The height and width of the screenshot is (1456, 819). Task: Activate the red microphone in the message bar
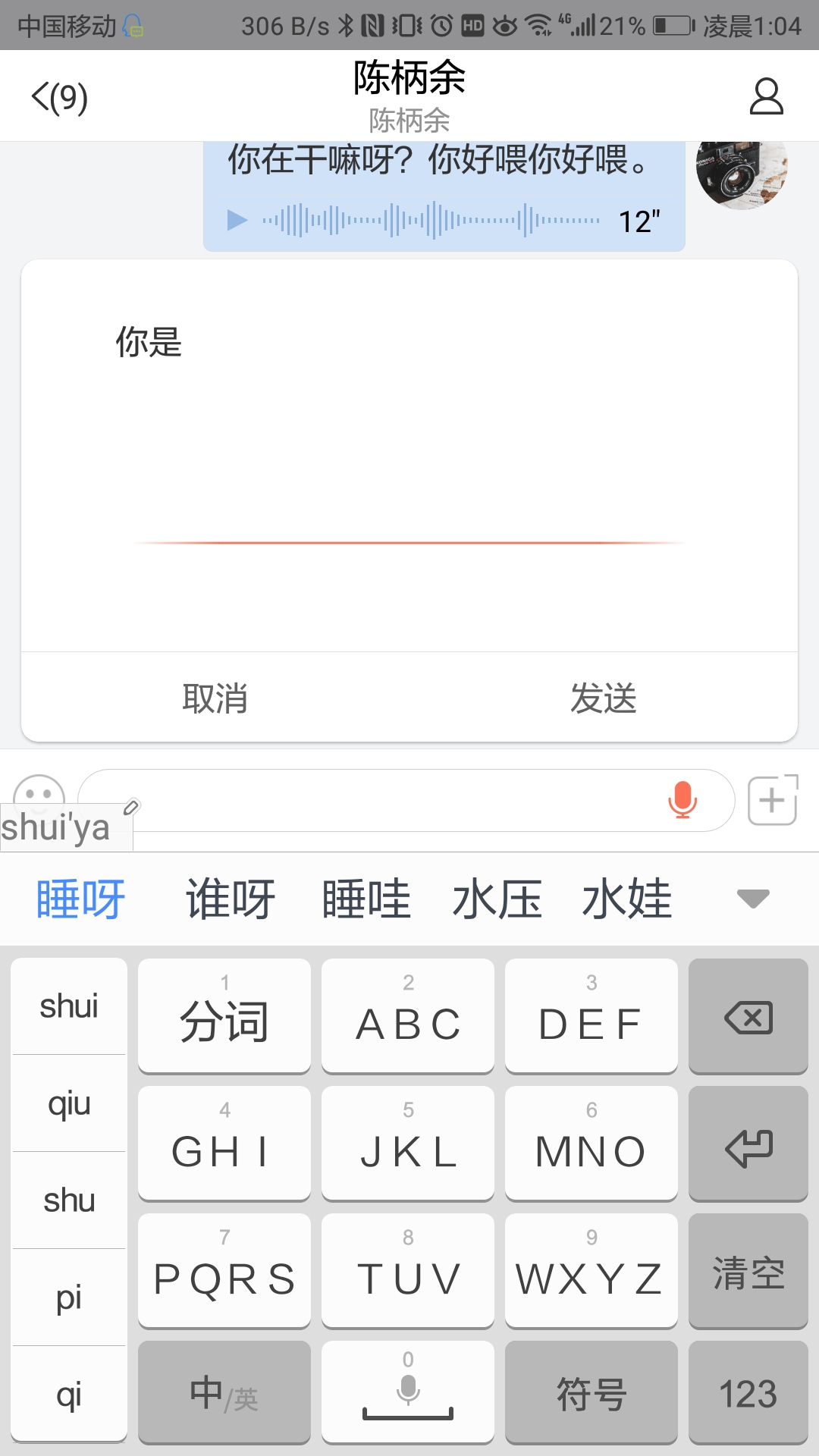point(682,800)
